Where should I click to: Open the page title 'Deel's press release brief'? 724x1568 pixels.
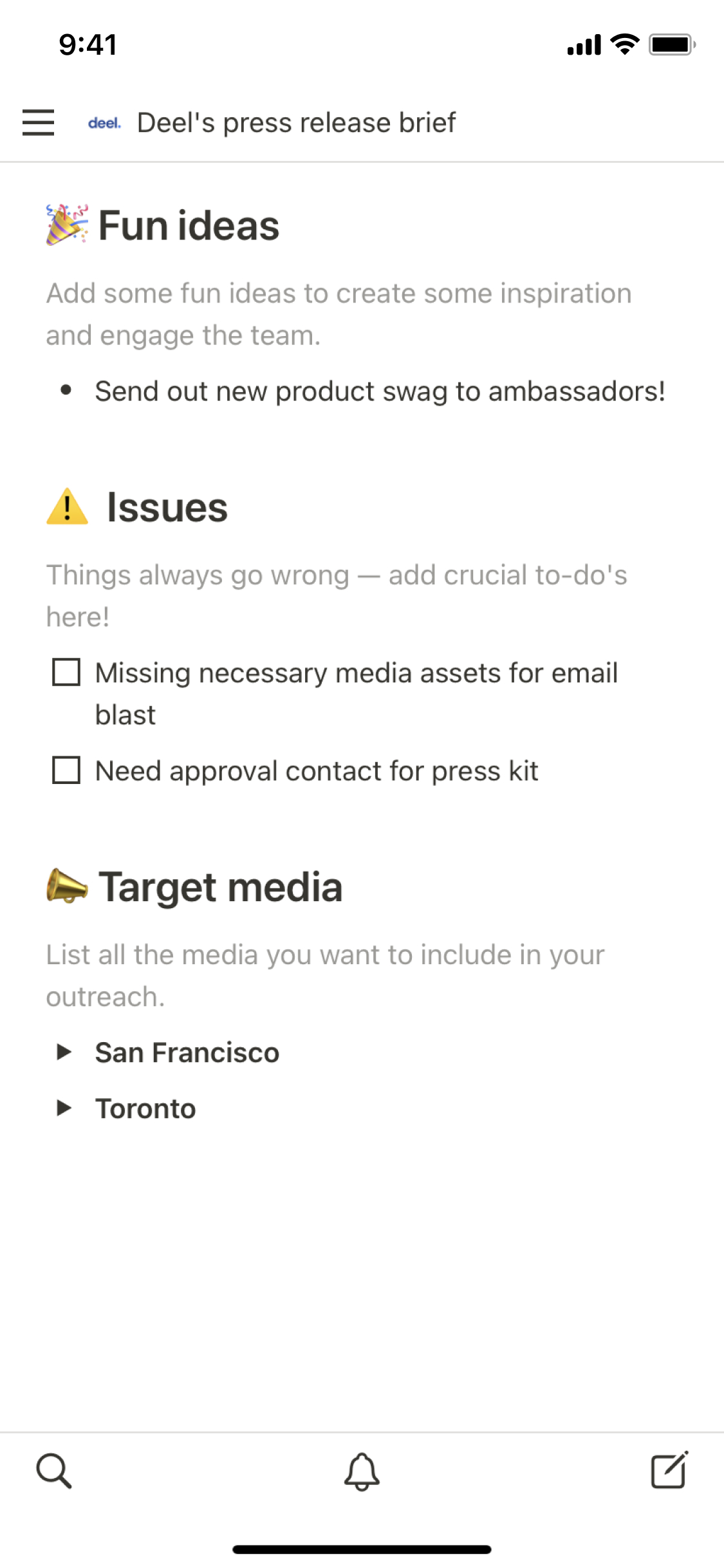pos(296,122)
